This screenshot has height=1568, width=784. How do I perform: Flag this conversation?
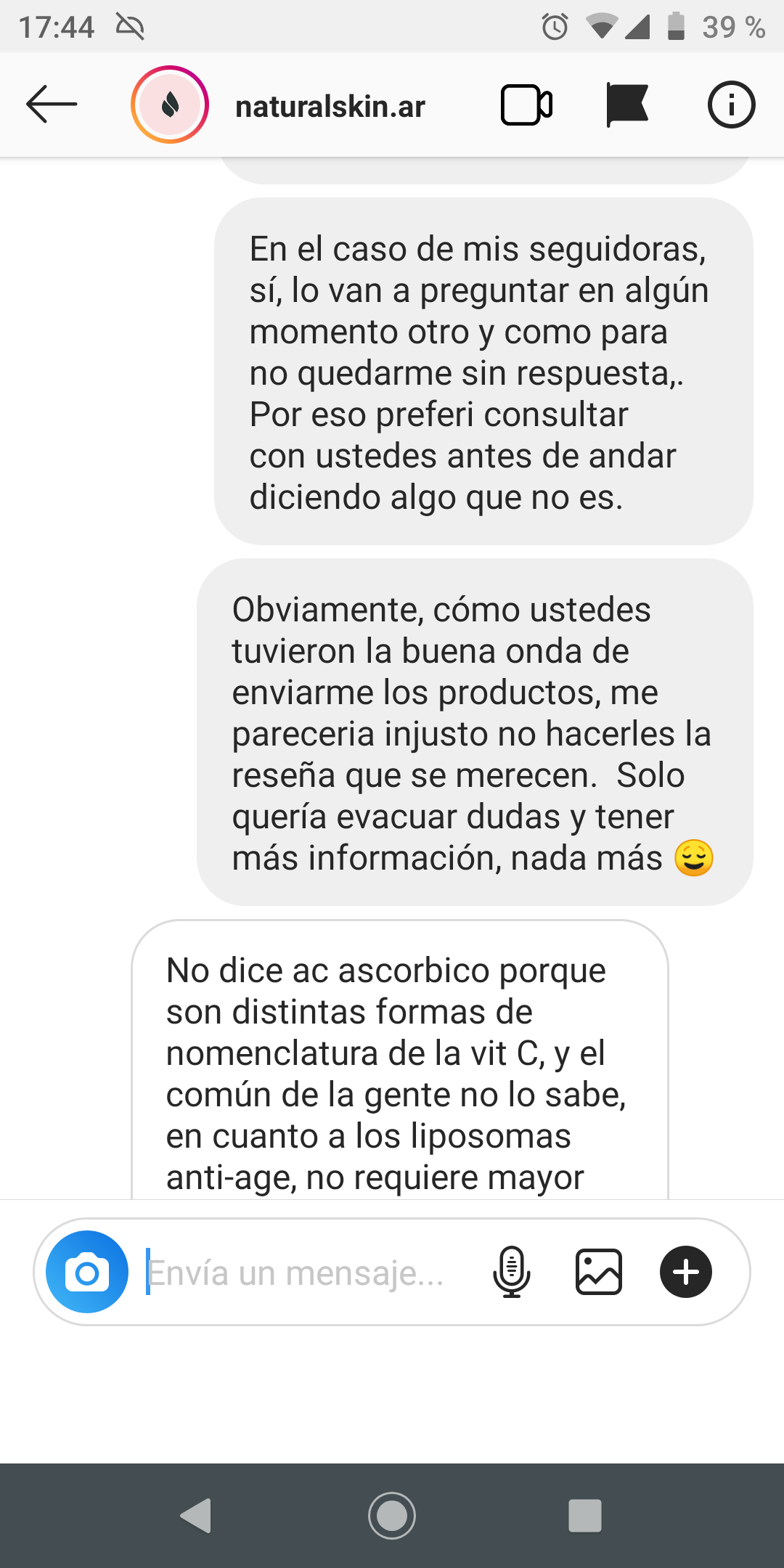(626, 105)
